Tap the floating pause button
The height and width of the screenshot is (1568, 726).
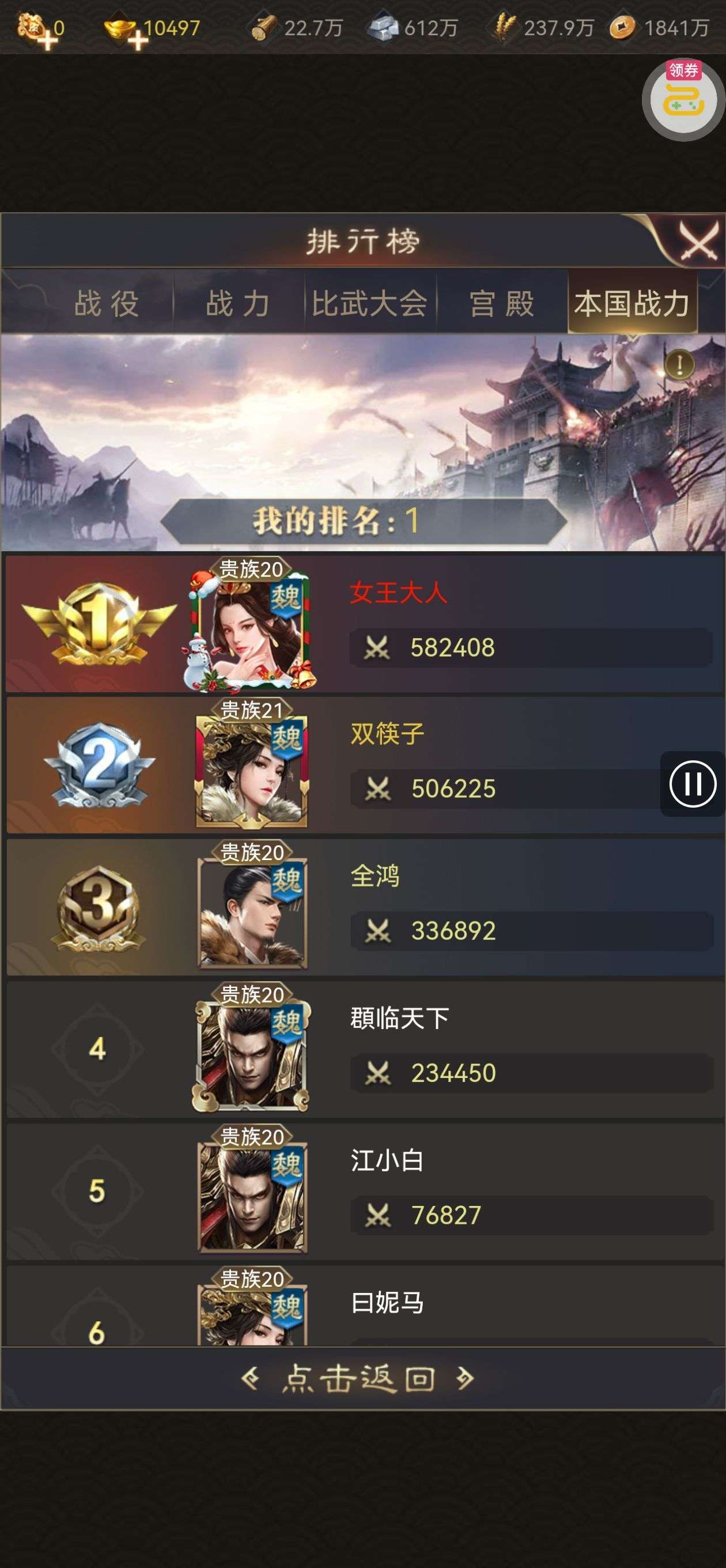(x=693, y=784)
